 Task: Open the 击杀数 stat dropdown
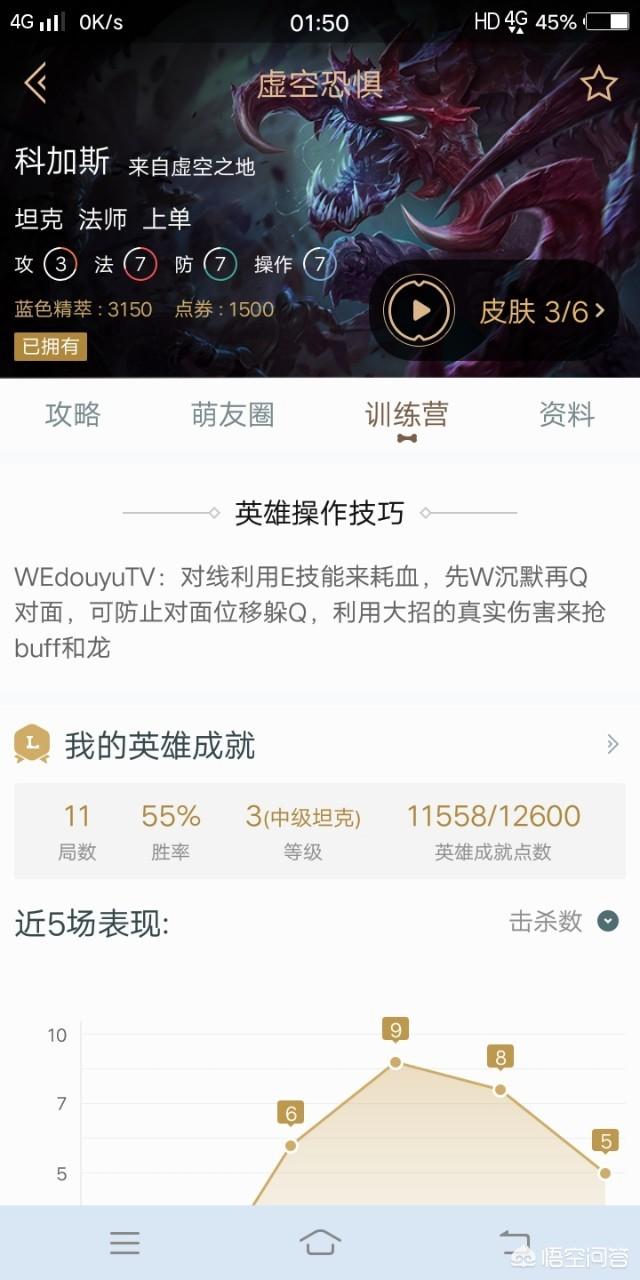click(607, 921)
